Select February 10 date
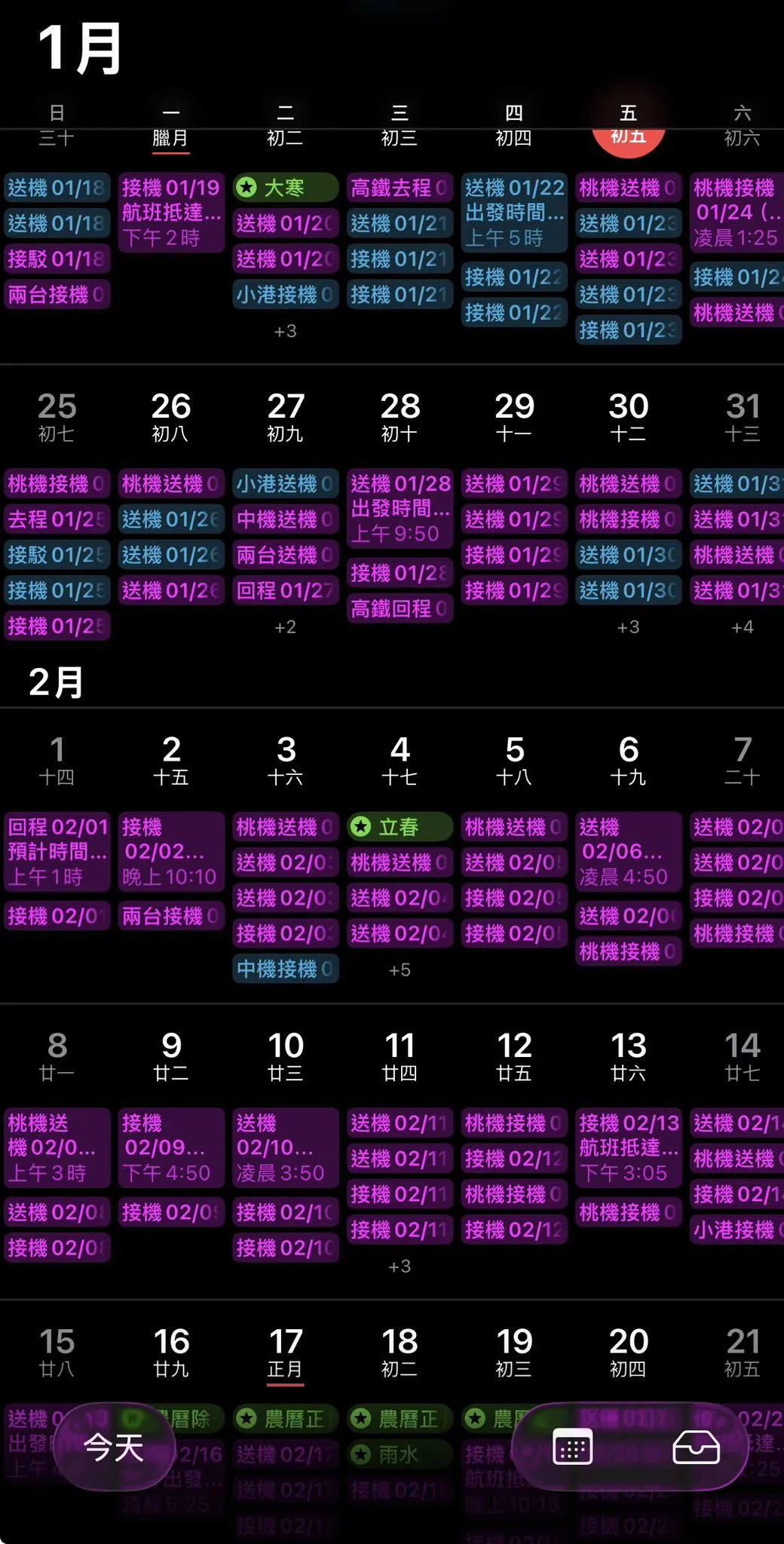784x1544 pixels. [x=285, y=1054]
